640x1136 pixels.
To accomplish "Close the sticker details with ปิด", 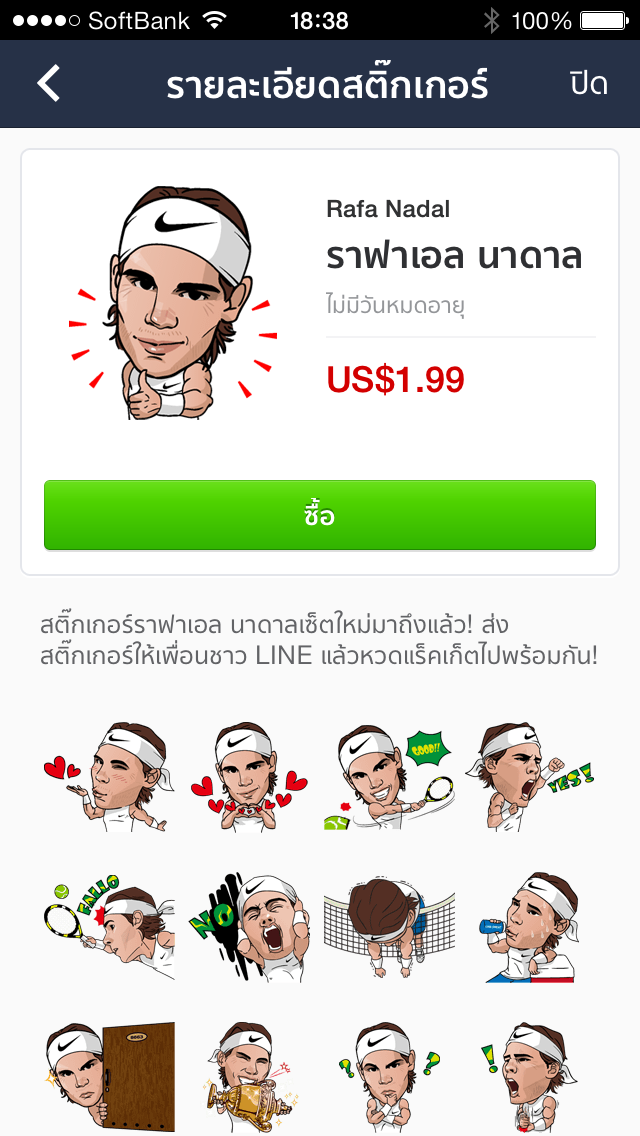I will point(588,84).
